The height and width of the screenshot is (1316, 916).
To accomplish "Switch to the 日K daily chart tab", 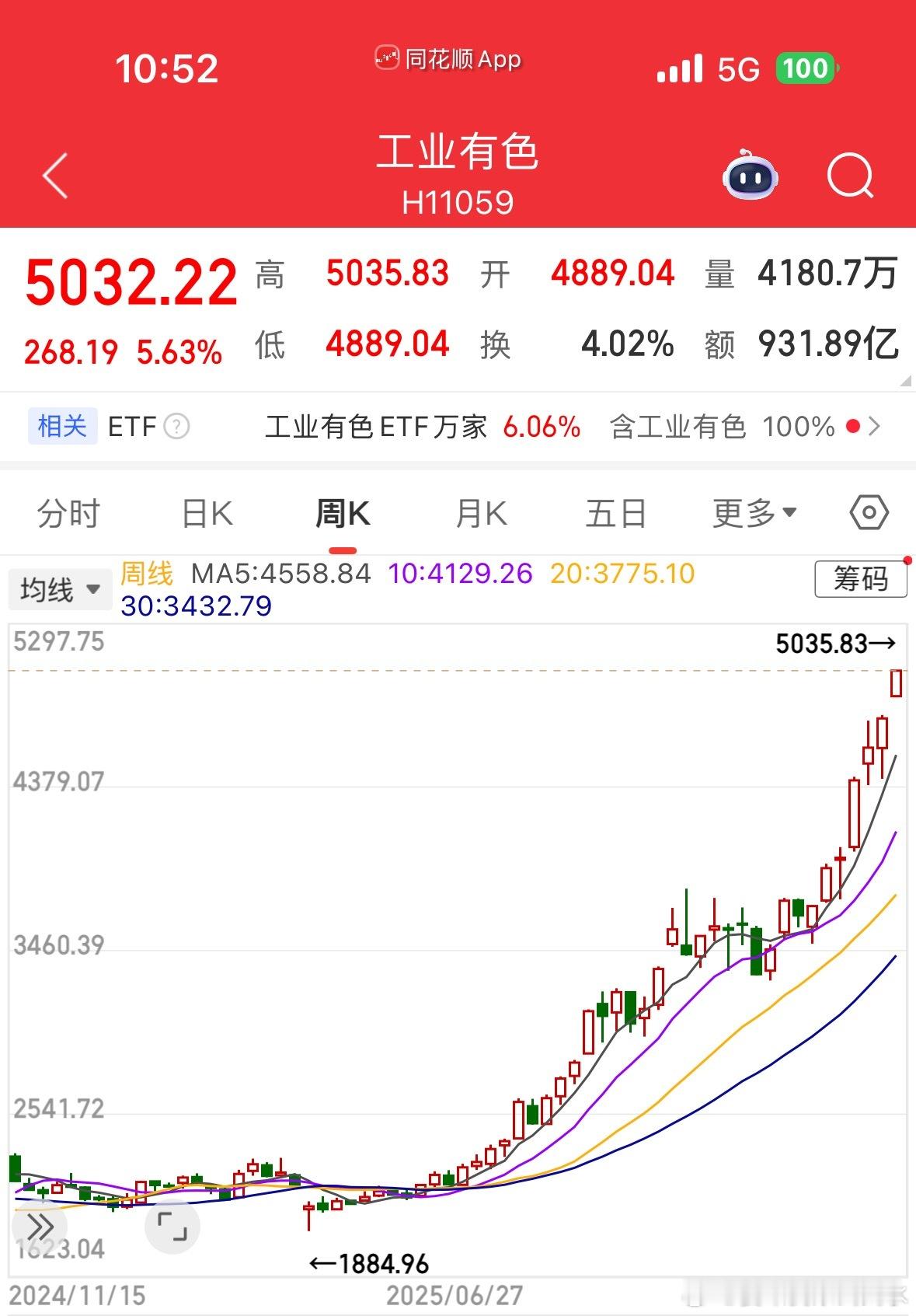I will pos(206,512).
